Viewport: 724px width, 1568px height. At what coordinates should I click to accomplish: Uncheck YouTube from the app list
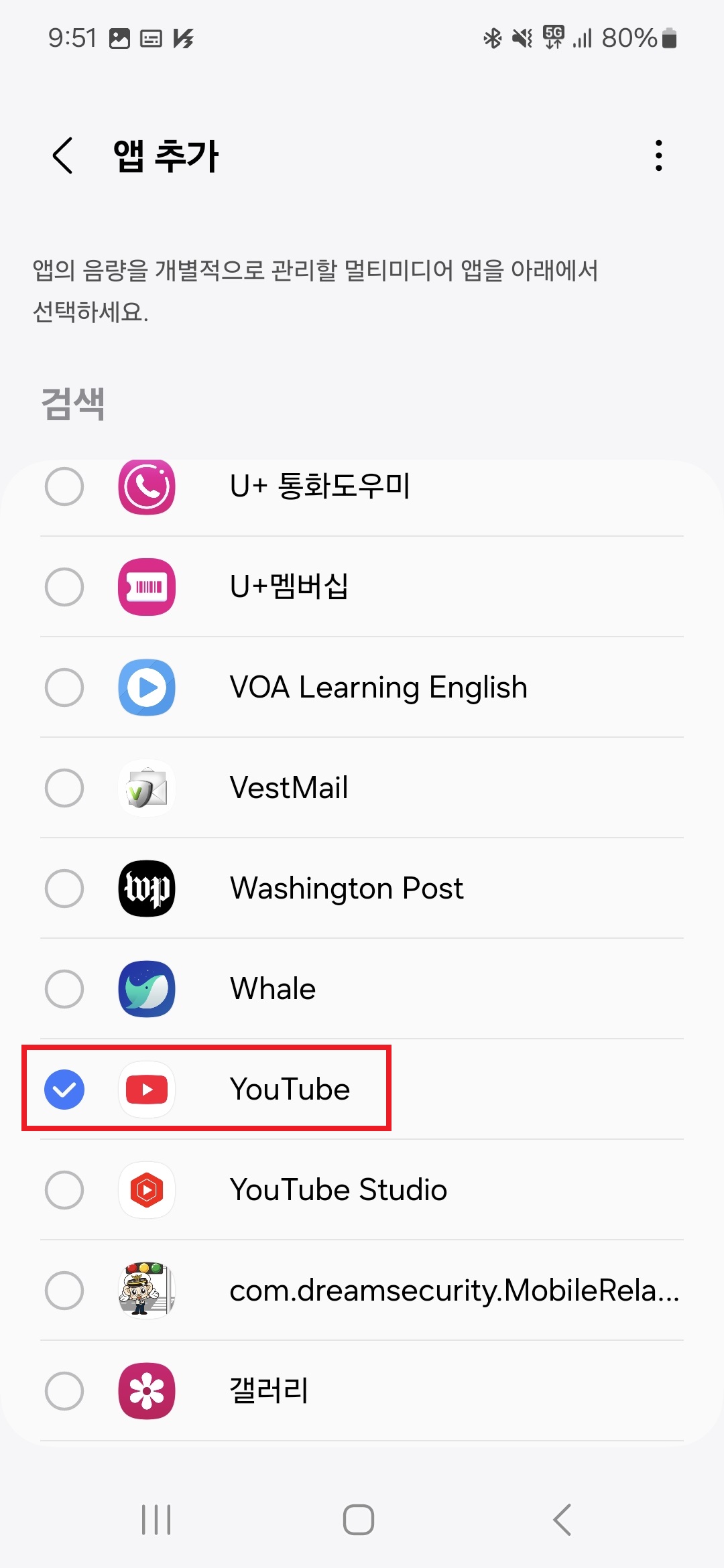64,1089
